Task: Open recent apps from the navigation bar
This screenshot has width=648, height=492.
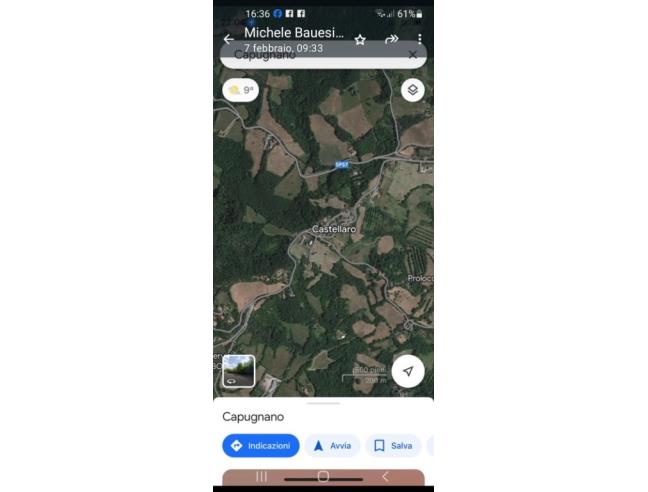Action: click(x=262, y=477)
